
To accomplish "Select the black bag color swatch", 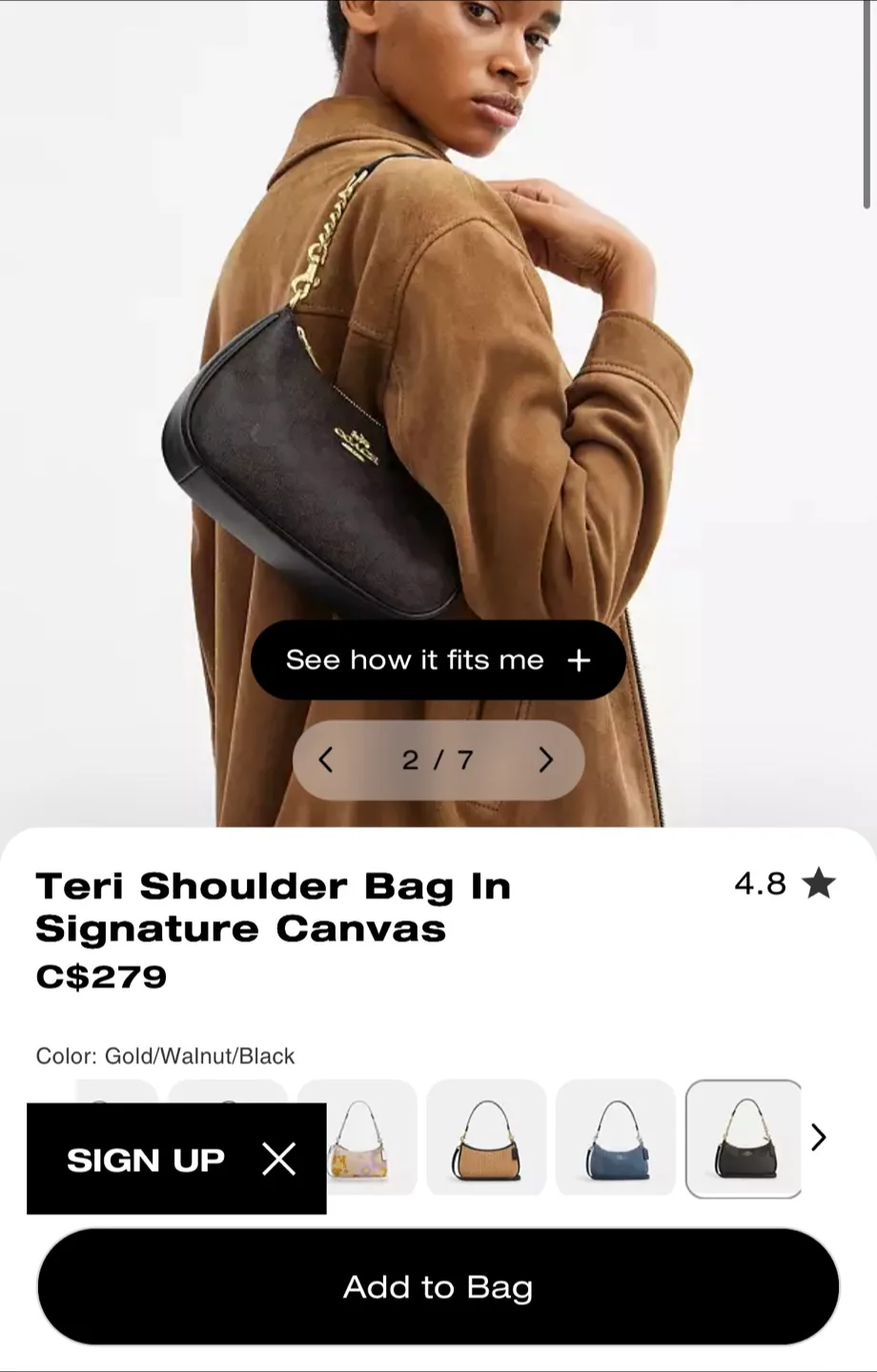I will pos(744,1139).
